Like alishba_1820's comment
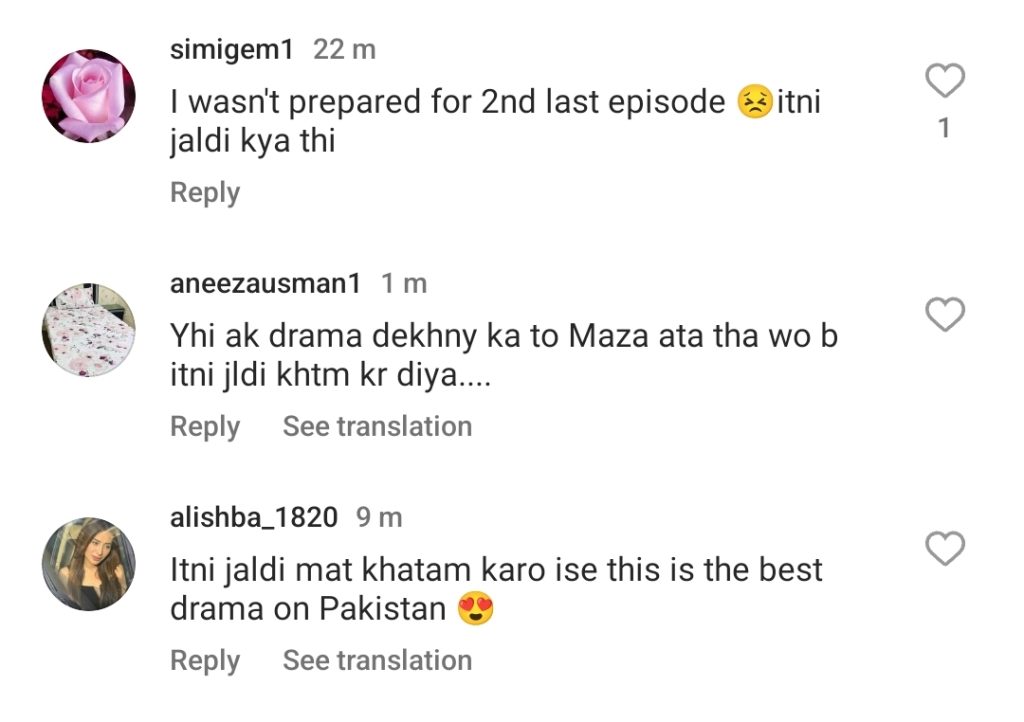Viewport: 1024px width, 722px height. (944, 549)
